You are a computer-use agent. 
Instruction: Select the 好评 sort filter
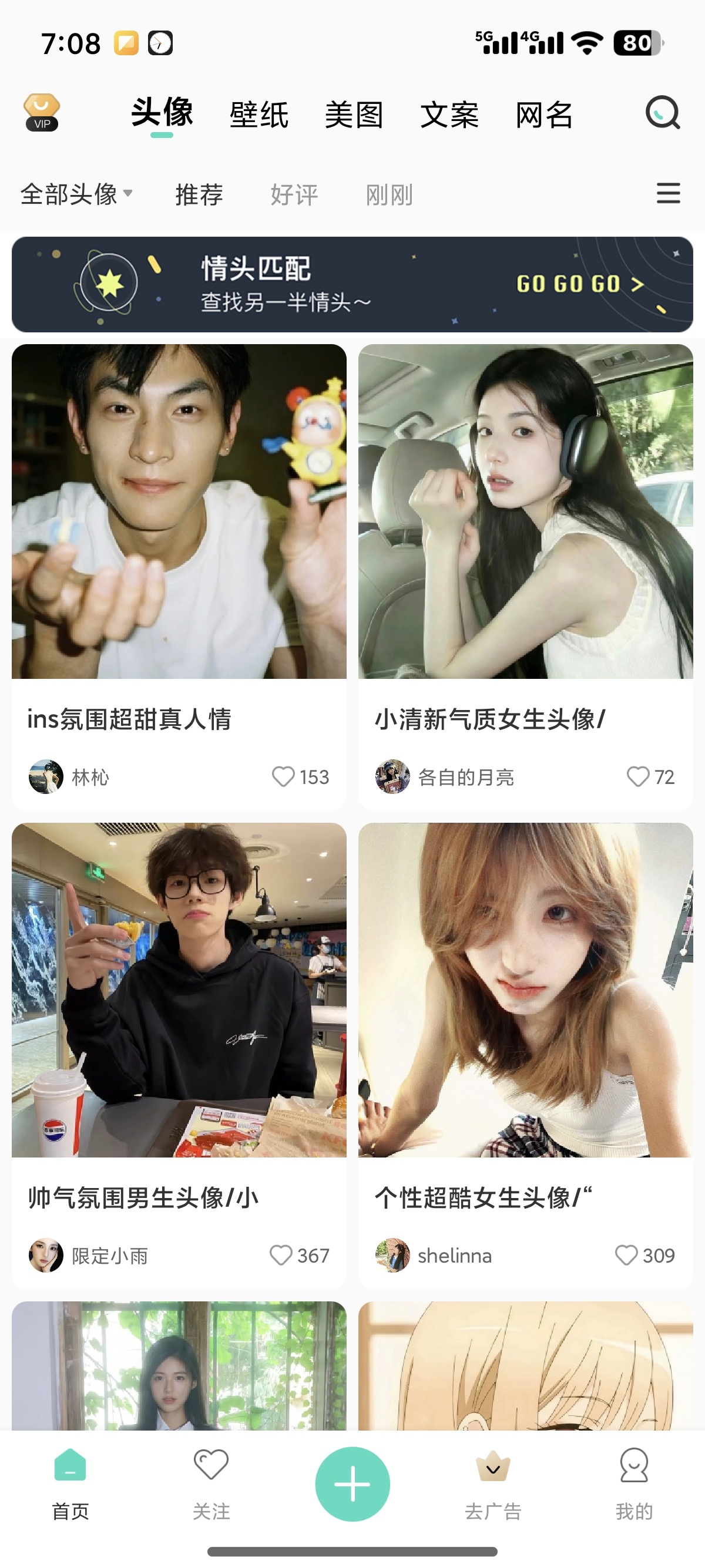click(294, 196)
